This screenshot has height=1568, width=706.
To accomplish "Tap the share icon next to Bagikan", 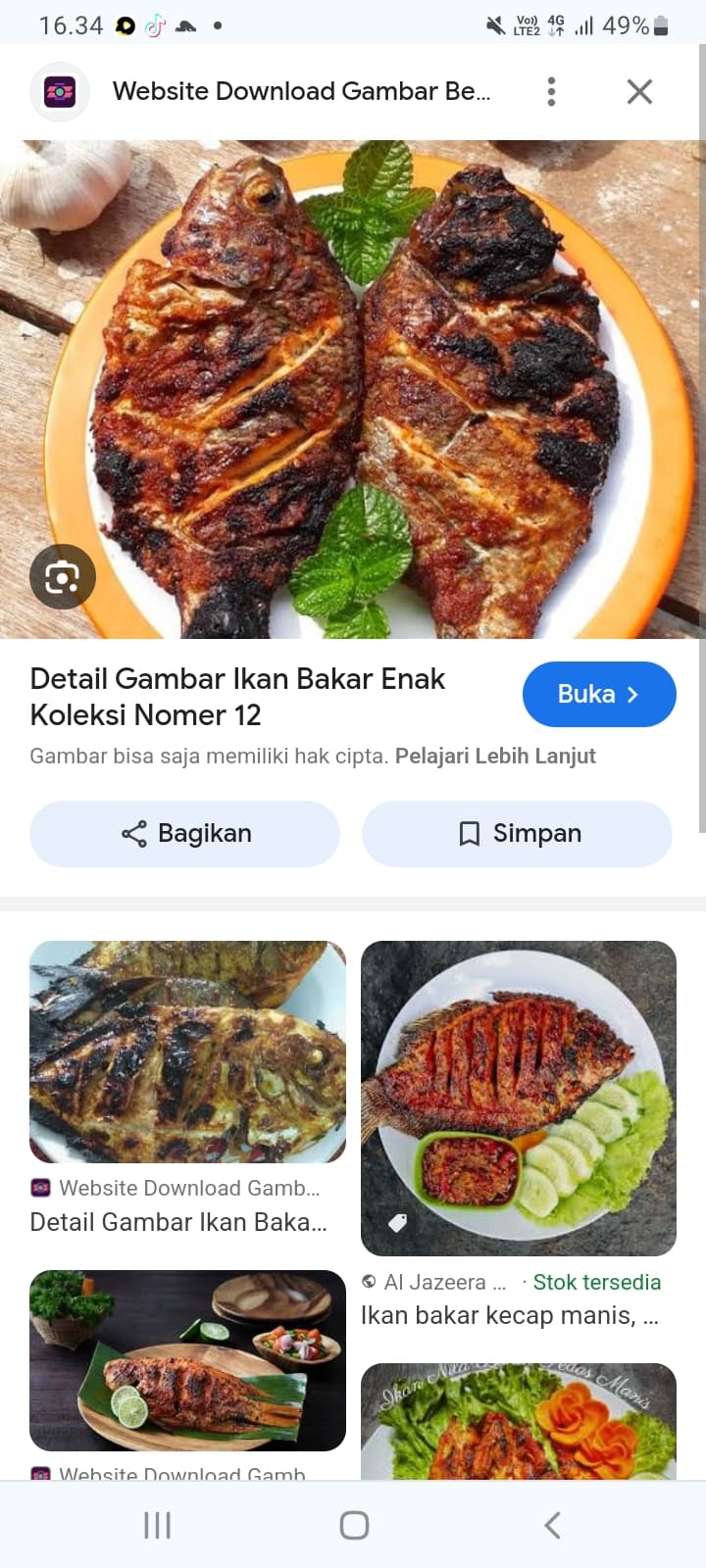I will (134, 833).
